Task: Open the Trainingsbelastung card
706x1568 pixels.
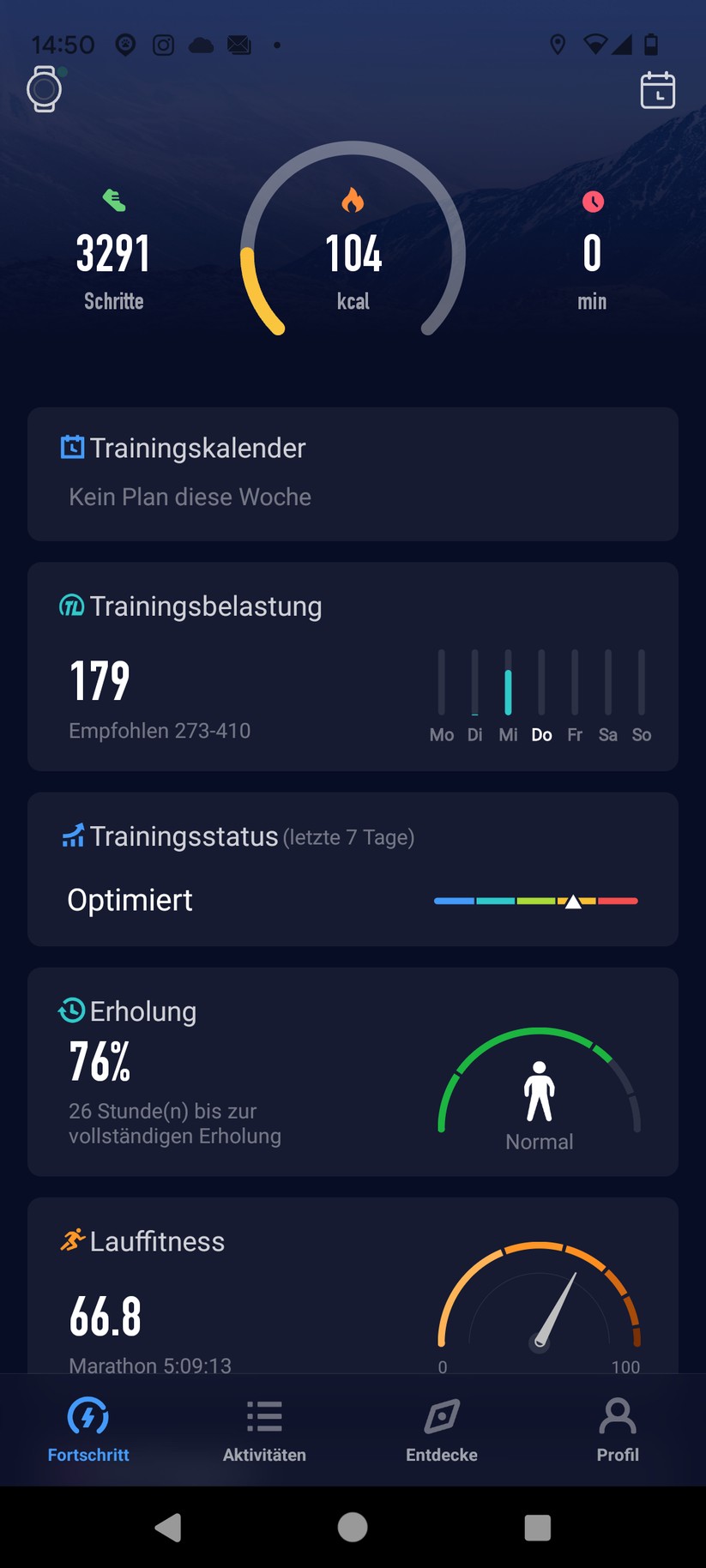Action: pyautogui.click(x=353, y=666)
